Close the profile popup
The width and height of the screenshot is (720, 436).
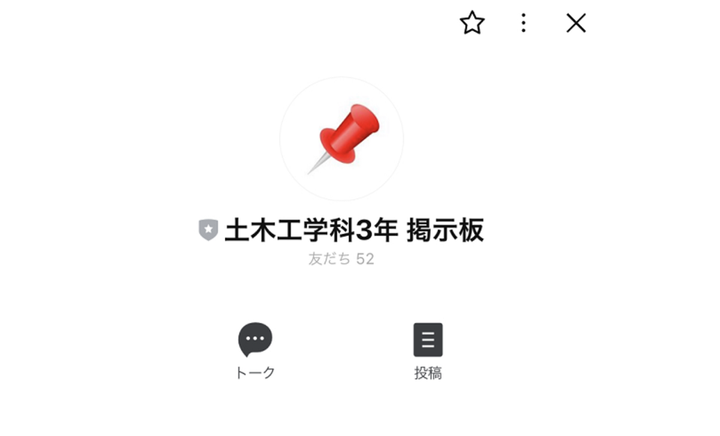[576, 23]
